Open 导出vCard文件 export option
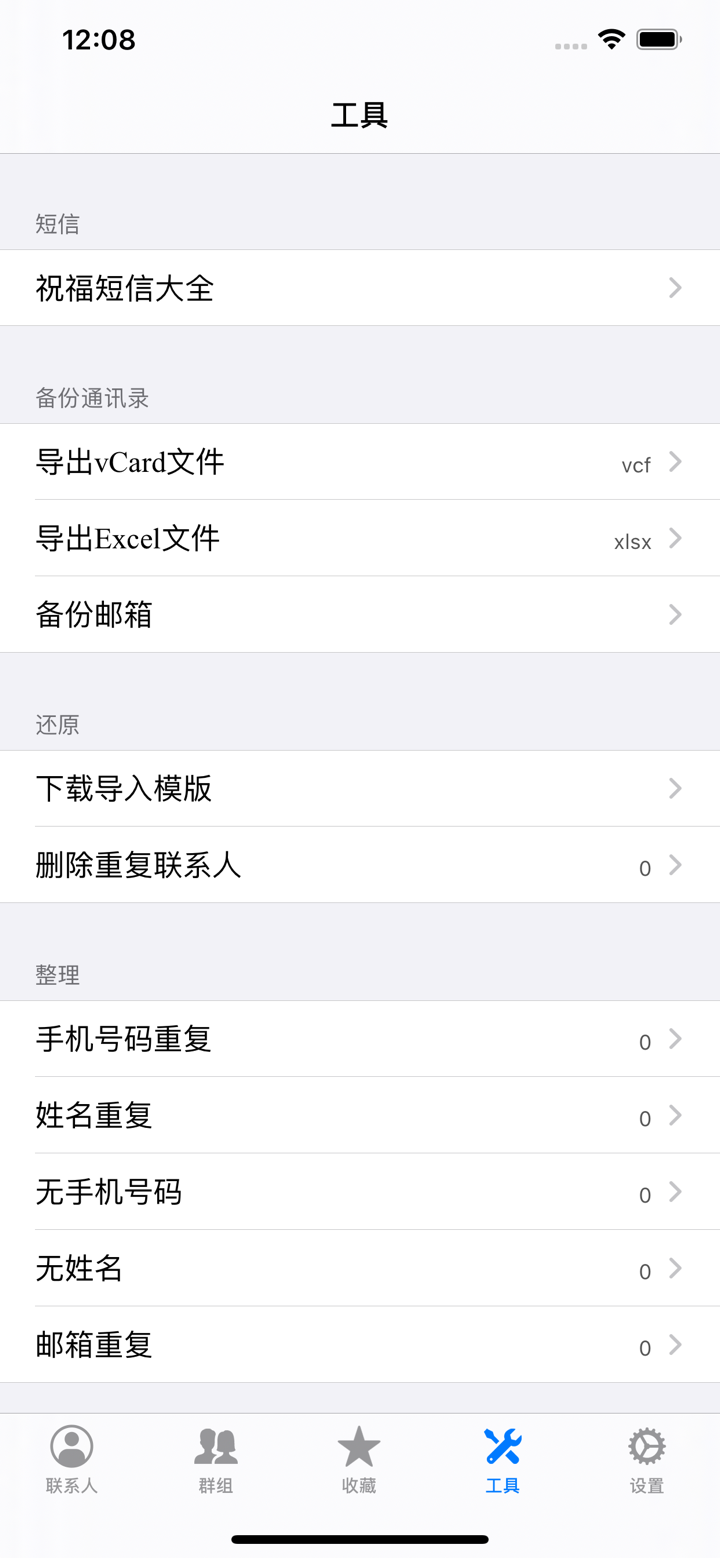The height and width of the screenshot is (1558, 720). pyautogui.click(x=360, y=461)
